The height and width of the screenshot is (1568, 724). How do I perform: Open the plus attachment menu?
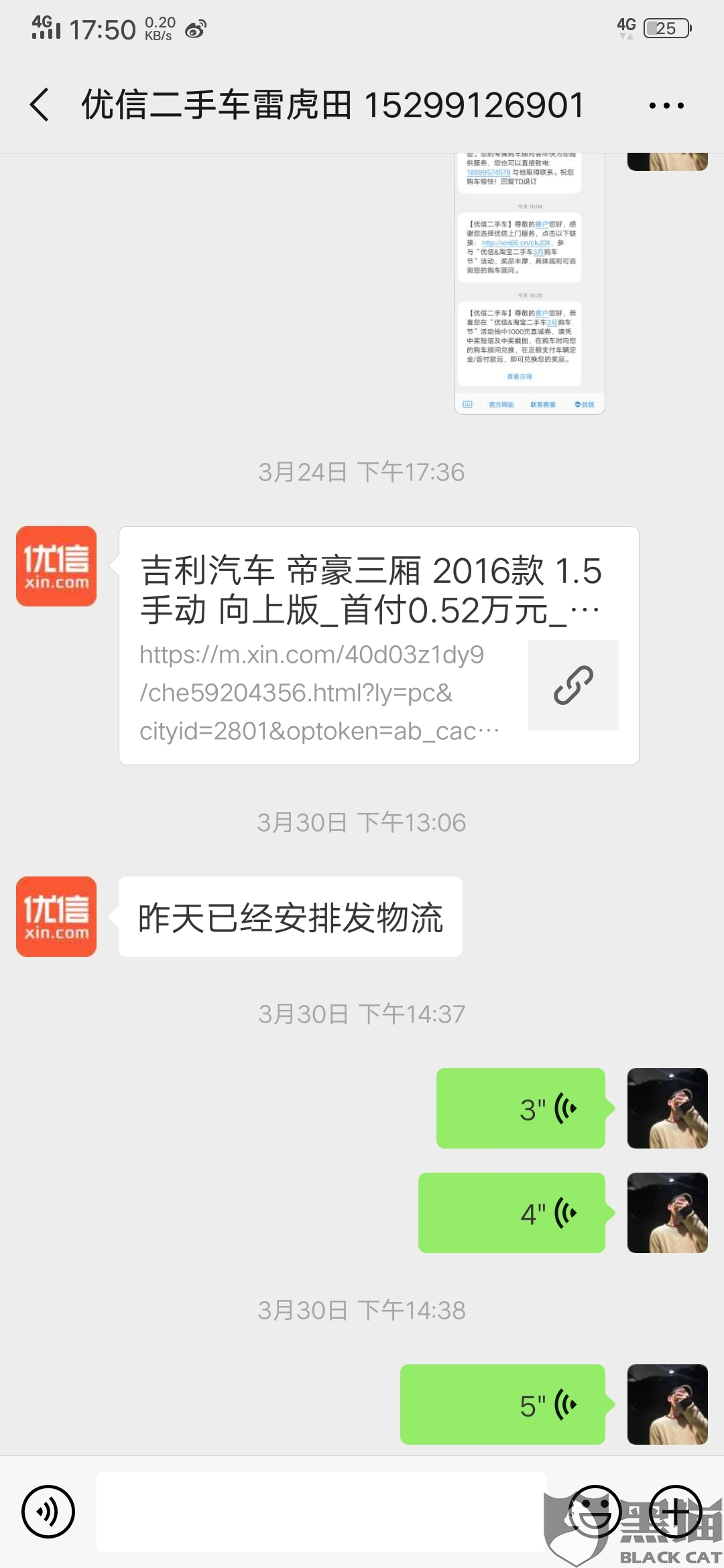(676, 1512)
